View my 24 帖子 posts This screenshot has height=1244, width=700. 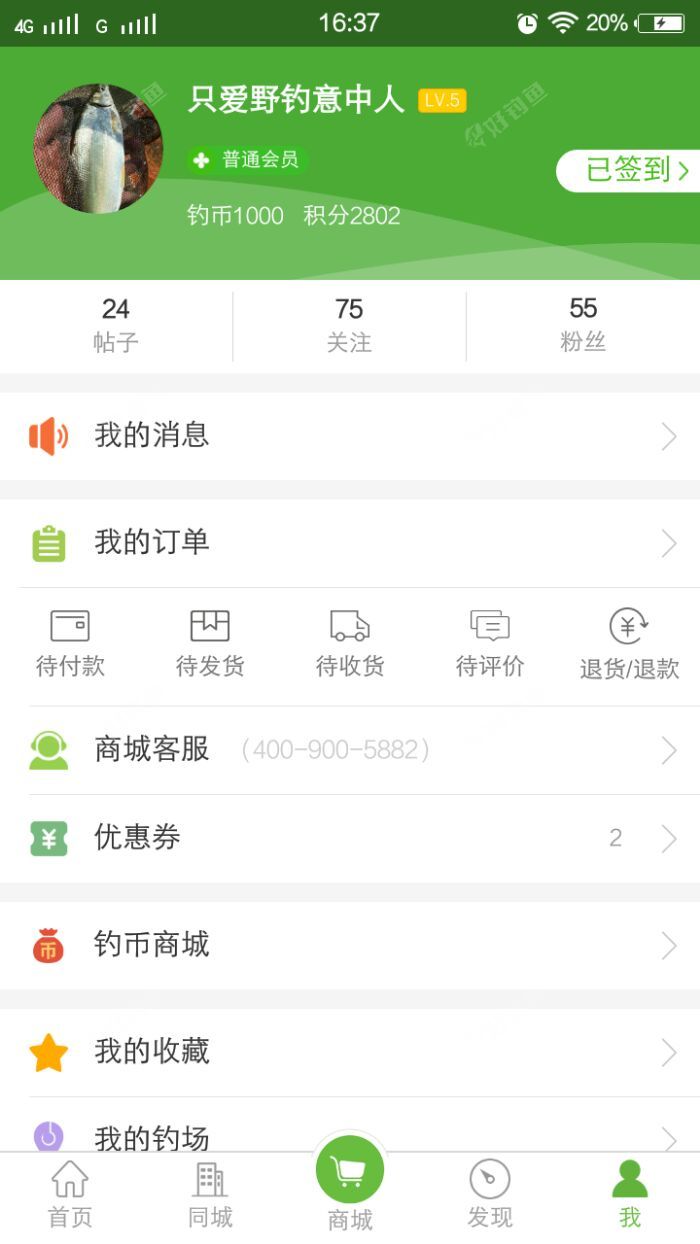[x=116, y=325]
